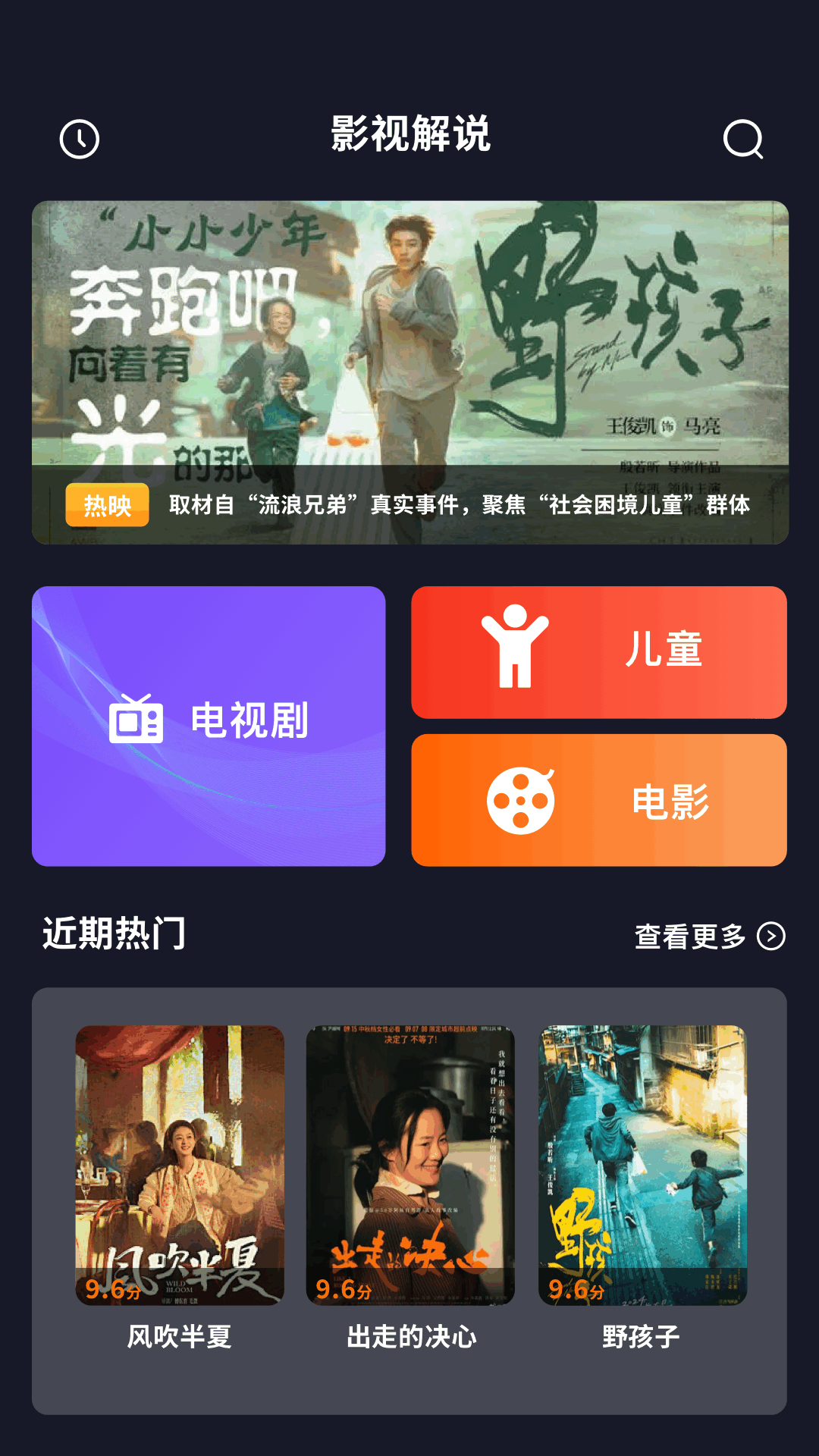The width and height of the screenshot is (819, 1456).
Task: Tap the orange 电影 category icon area
Action: [x=598, y=799]
